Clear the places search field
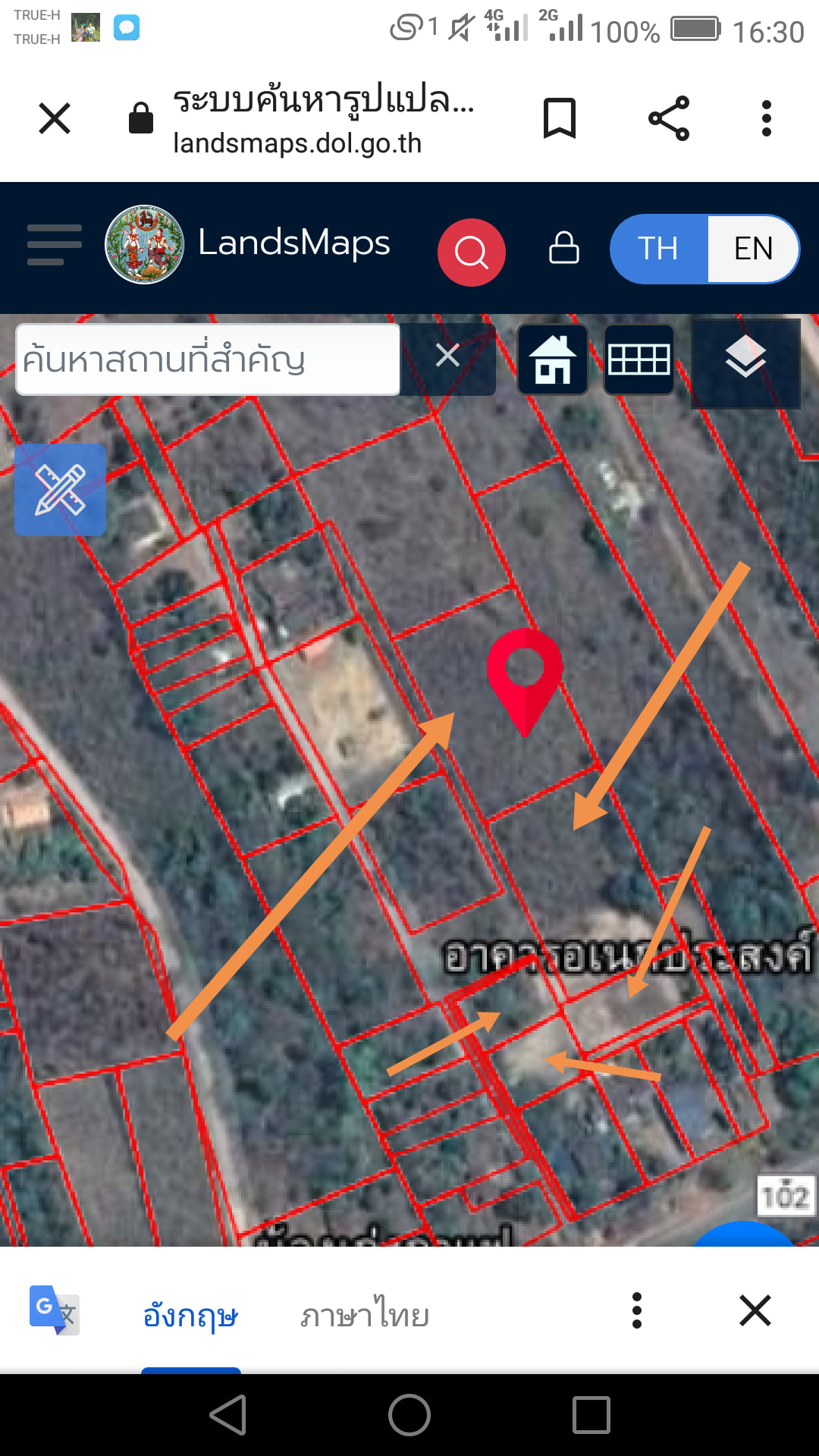The image size is (819, 1456). (447, 355)
